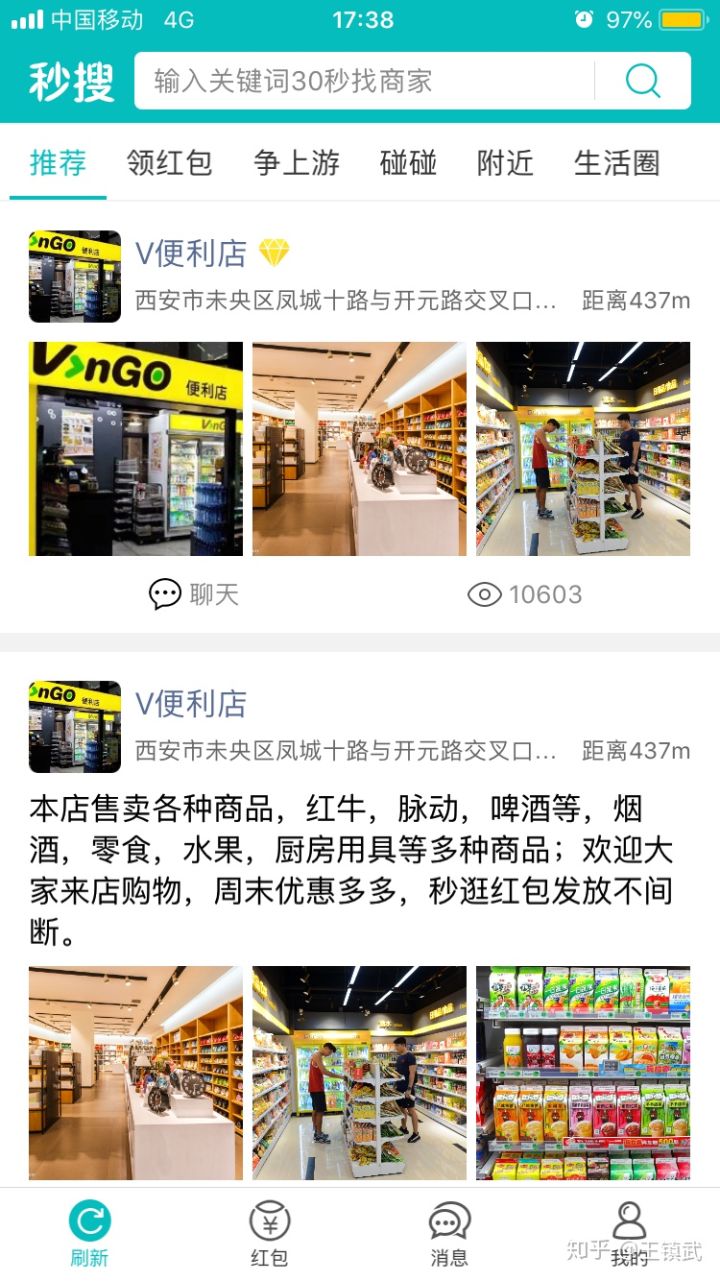The image size is (720, 1281).
Task: Switch to the 推荐 tab
Action: [58, 163]
